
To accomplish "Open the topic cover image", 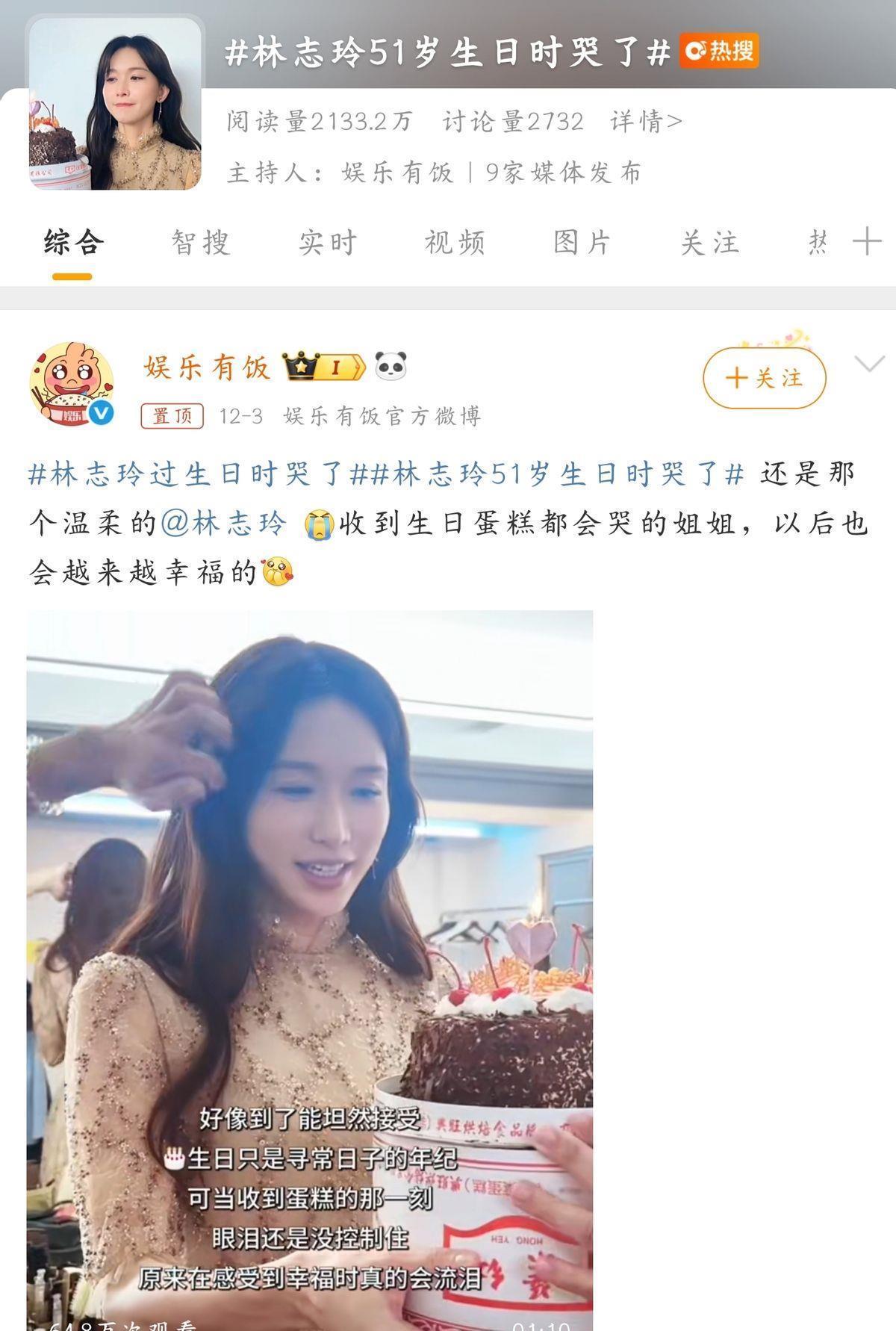I will click(x=115, y=103).
